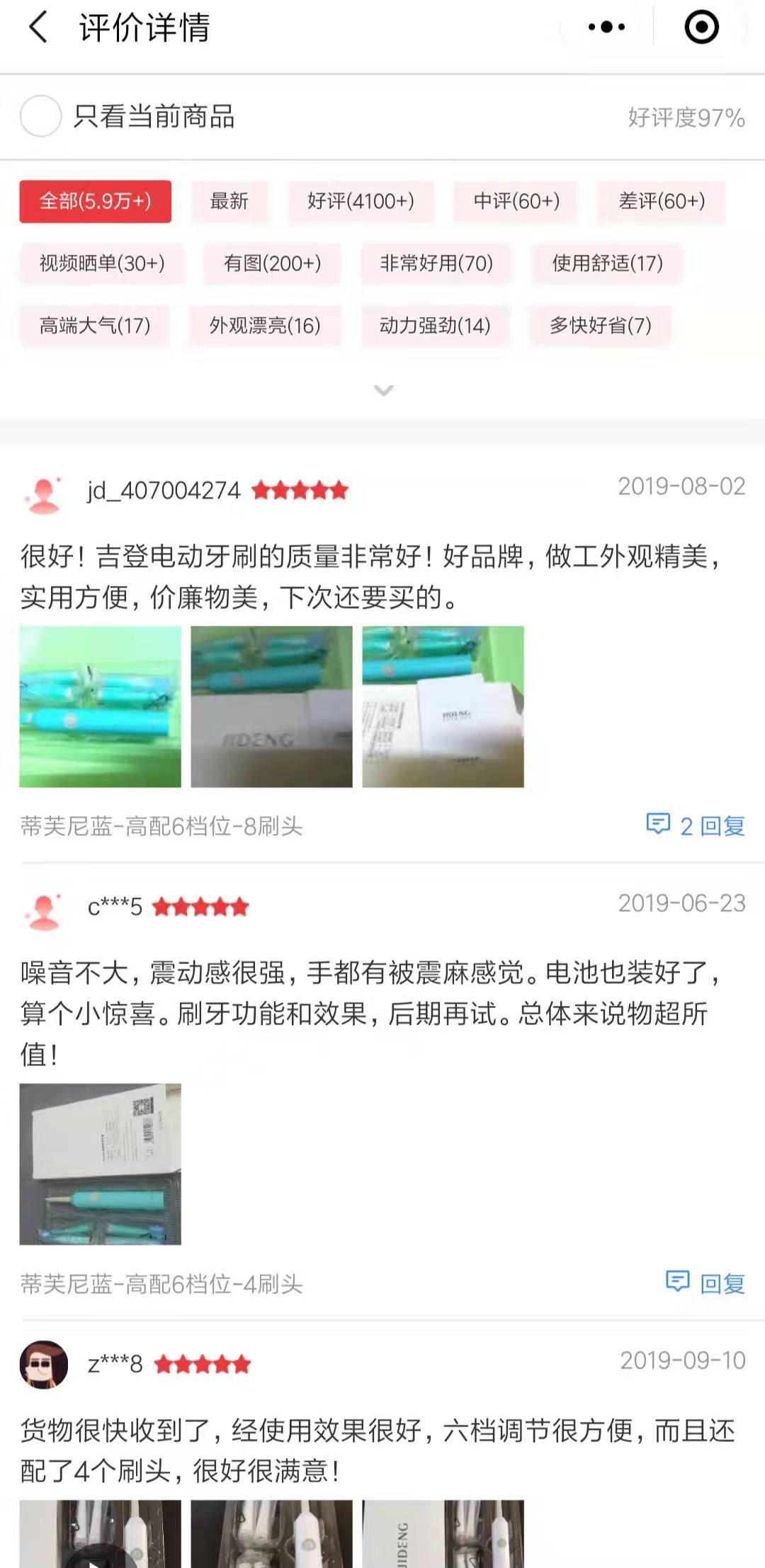Open the first toothbrush photo thumbnail
765x1568 pixels.
pos(99,708)
